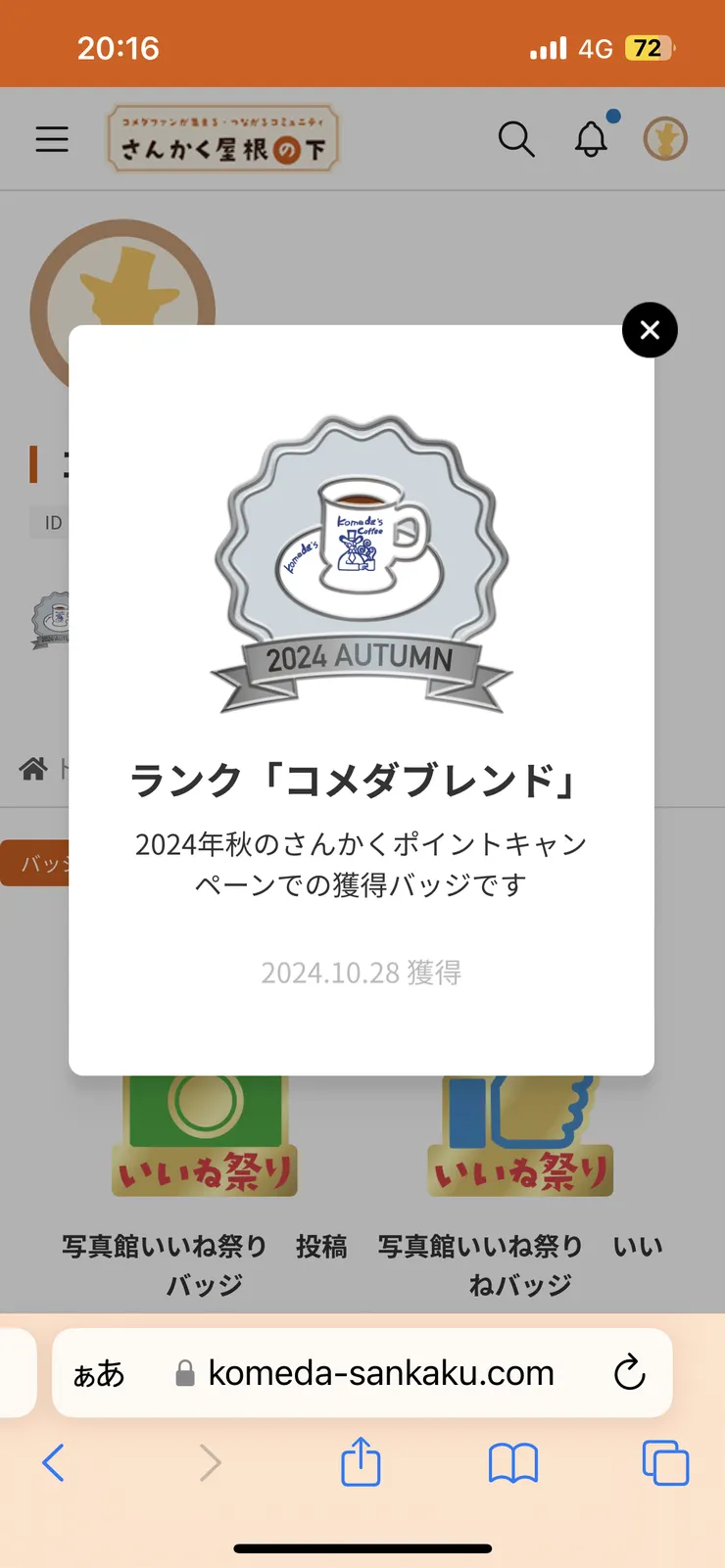Open page settings via the ぁあ menu
The height and width of the screenshot is (1568, 725).
[99, 1373]
